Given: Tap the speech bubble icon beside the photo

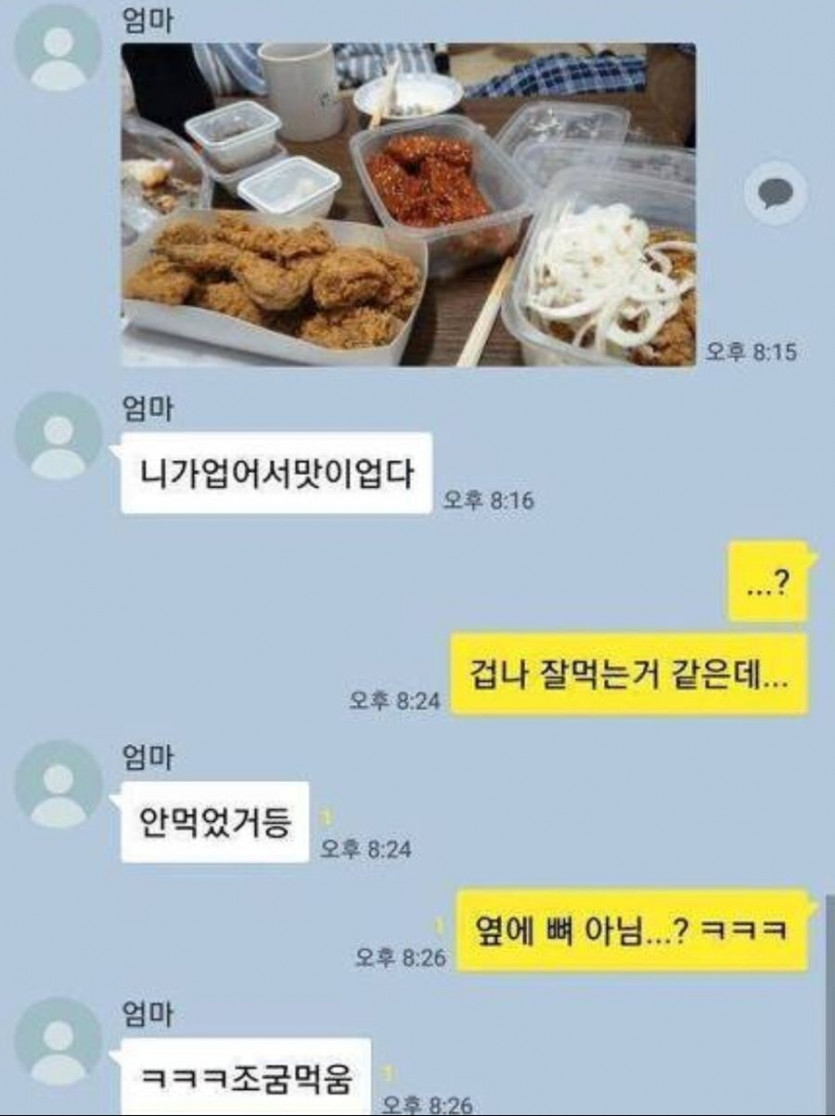Looking at the screenshot, I should [x=776, y=193].
